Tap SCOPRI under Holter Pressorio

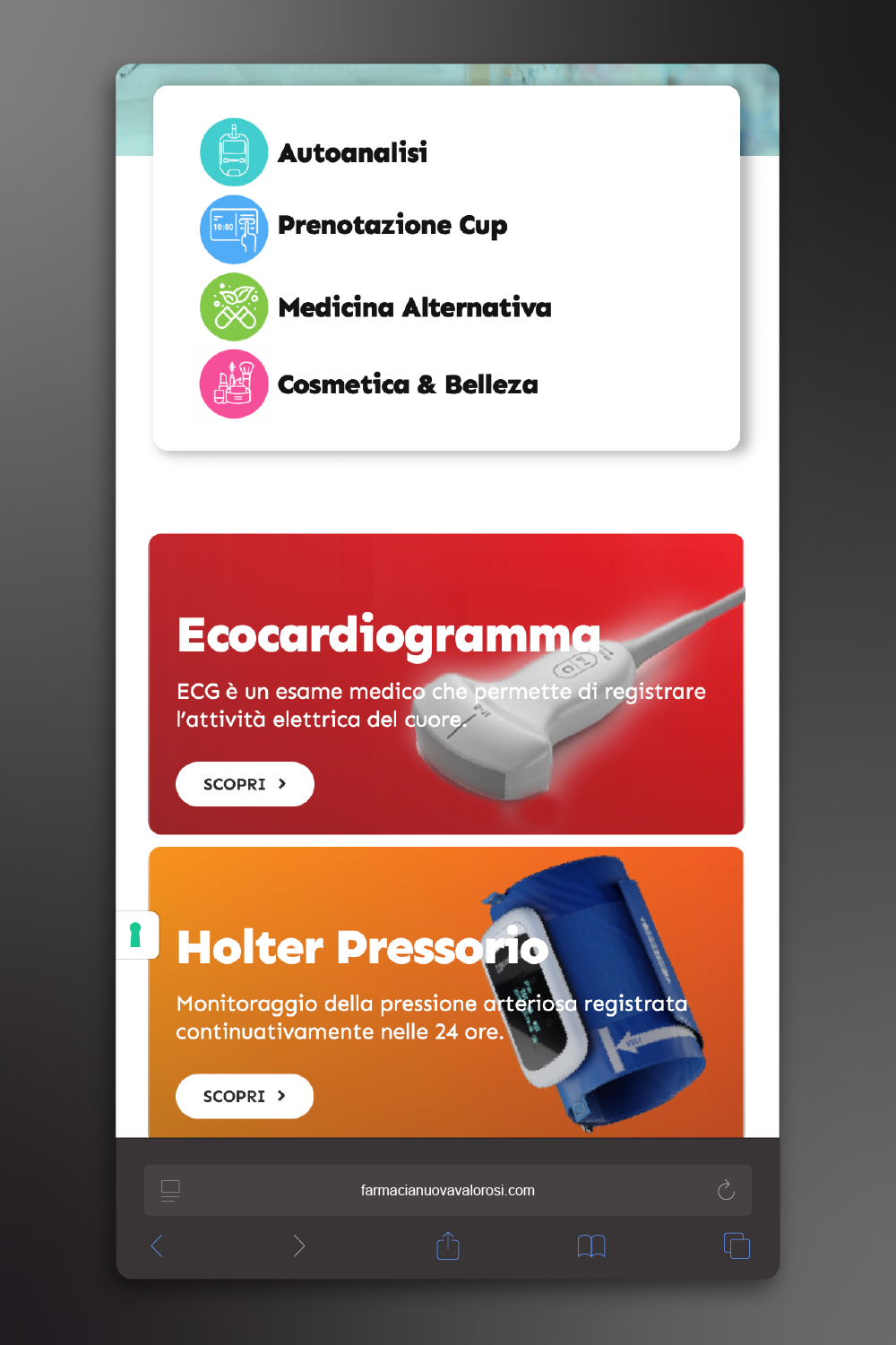[245, 1096]
